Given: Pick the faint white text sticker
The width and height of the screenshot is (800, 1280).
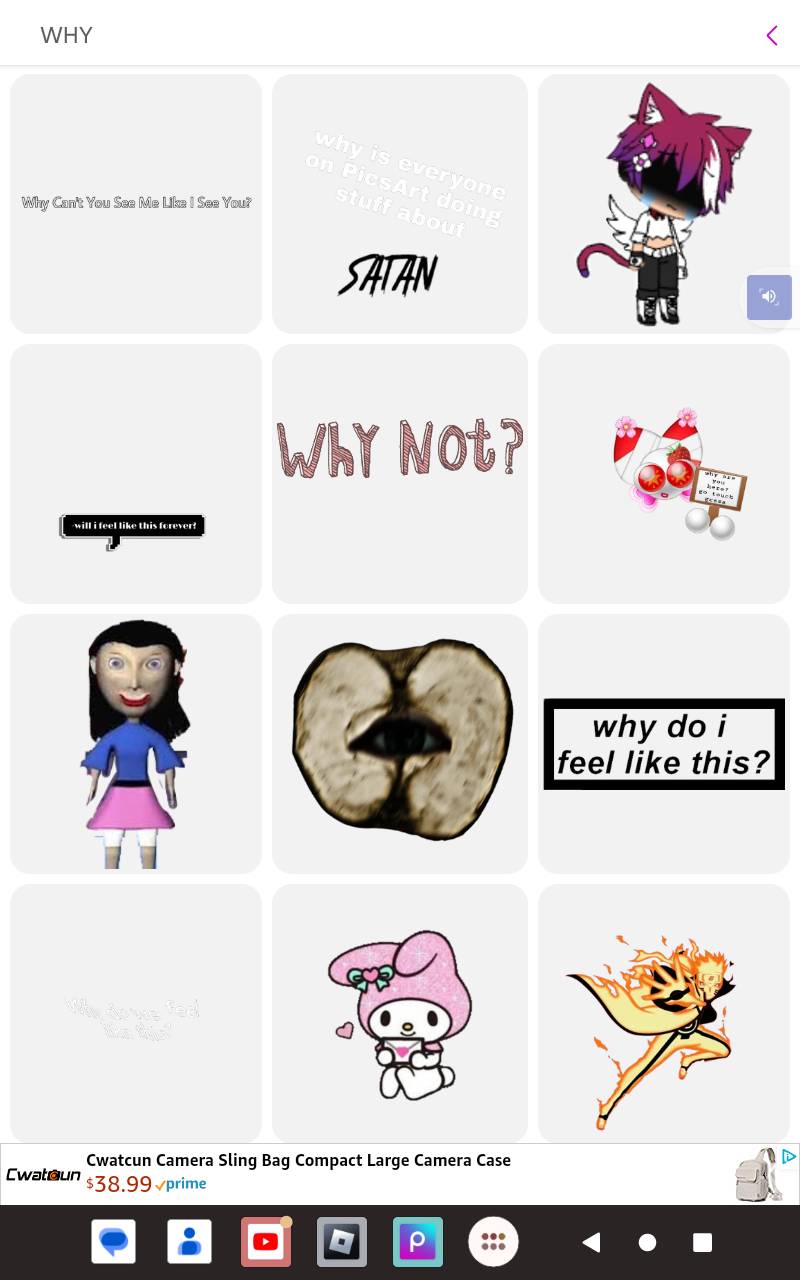Looking at the screenshot, I should point(136,1014).
